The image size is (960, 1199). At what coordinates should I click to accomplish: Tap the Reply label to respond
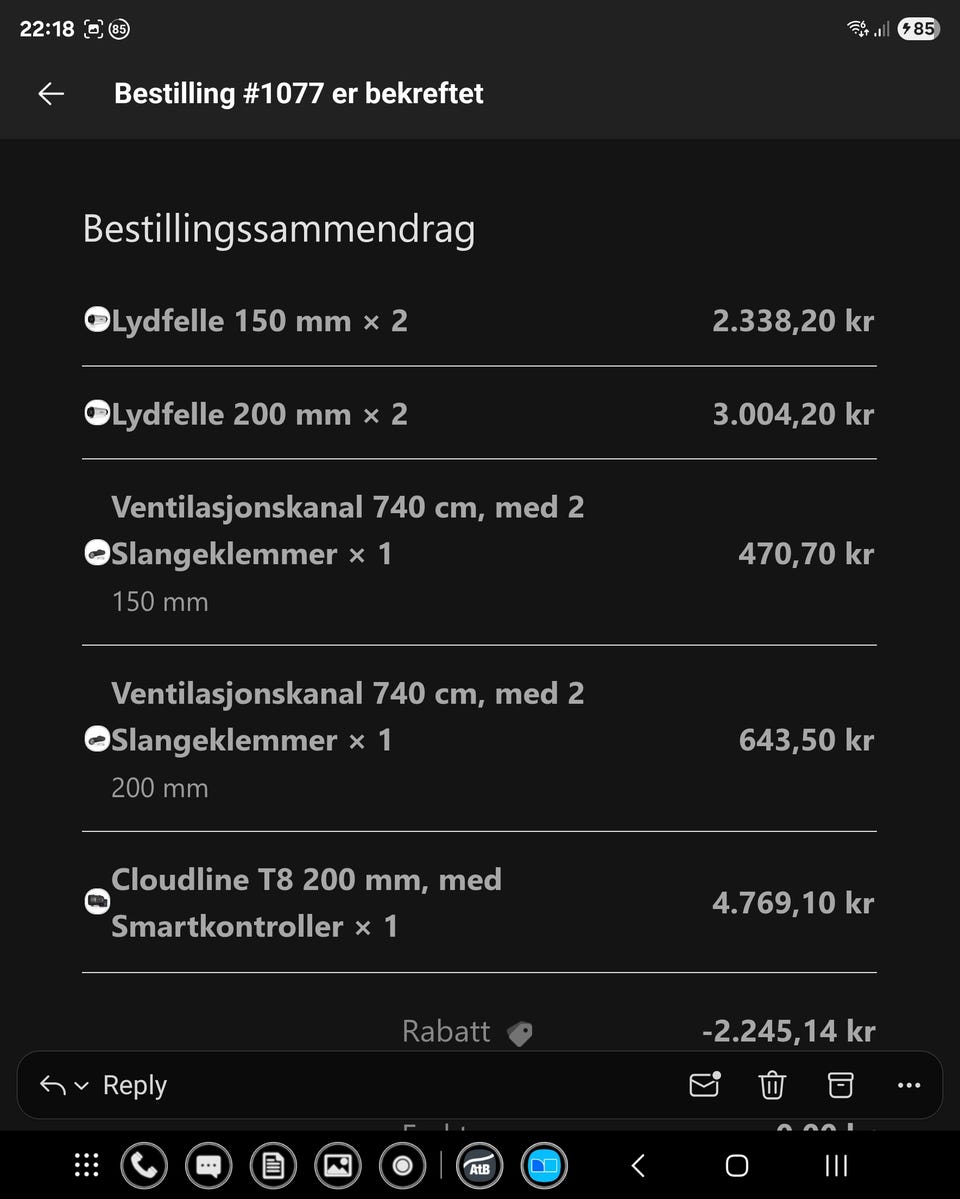point(134,1085)
